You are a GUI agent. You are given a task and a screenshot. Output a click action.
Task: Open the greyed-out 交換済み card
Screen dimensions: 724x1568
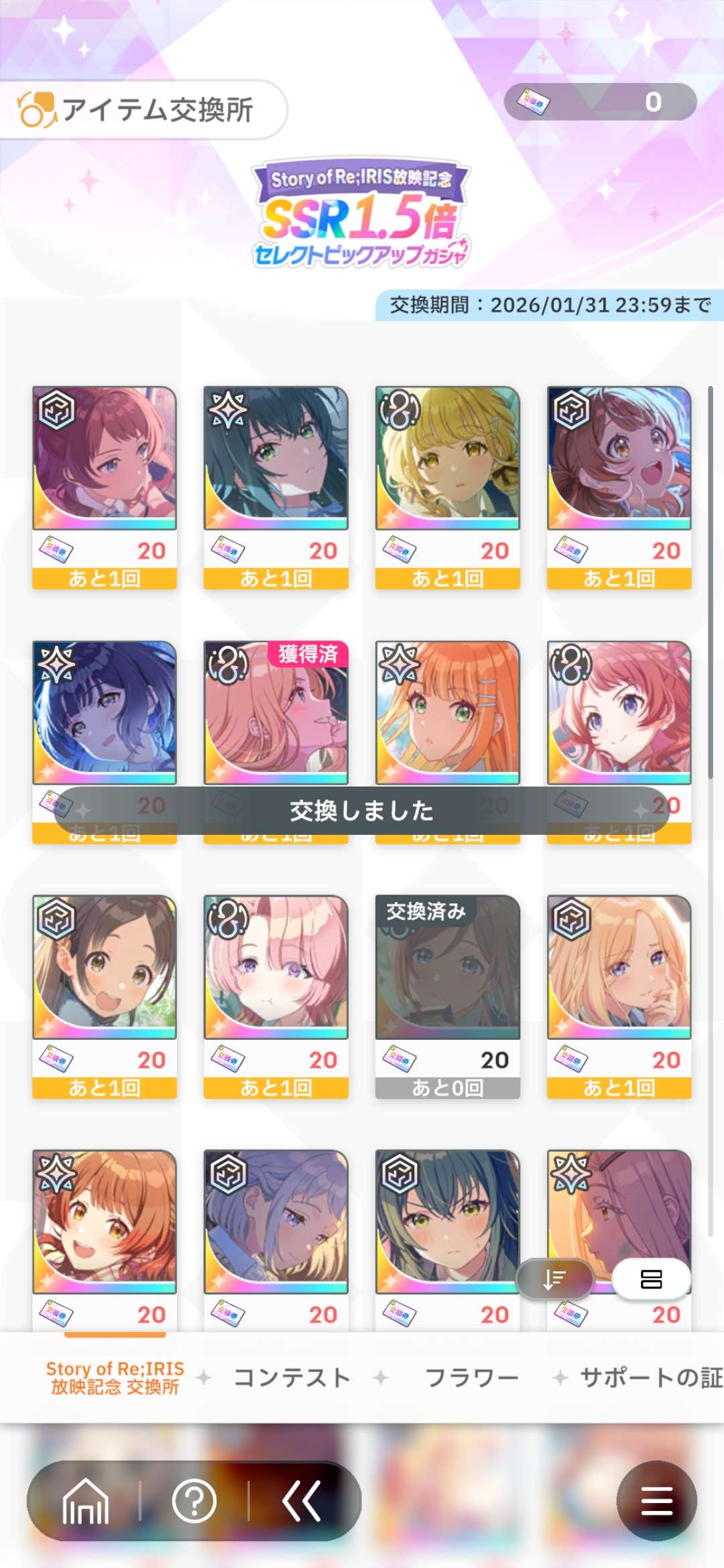pyautogui.click(x=447, y=968)
